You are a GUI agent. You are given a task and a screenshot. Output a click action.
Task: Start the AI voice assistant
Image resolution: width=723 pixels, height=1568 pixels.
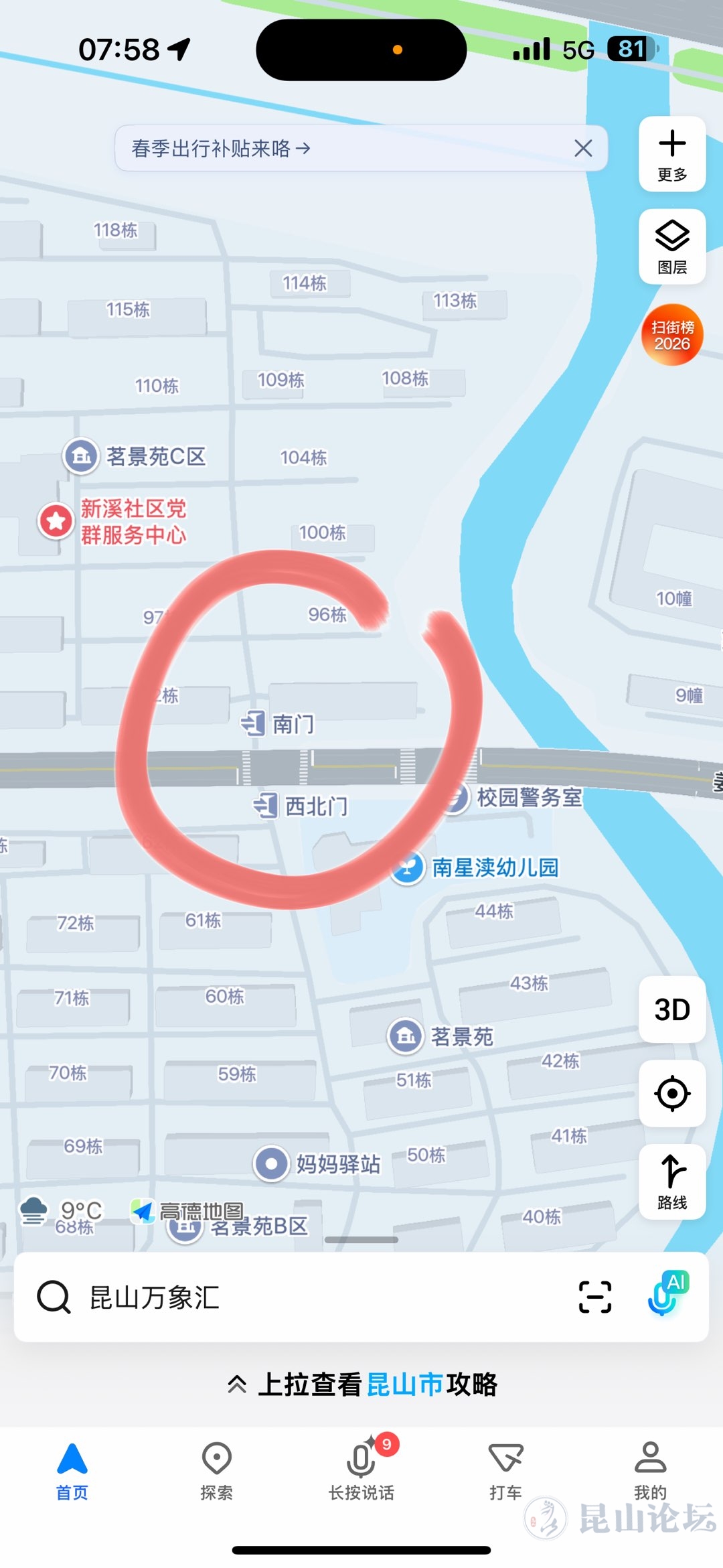point(667,1294)
